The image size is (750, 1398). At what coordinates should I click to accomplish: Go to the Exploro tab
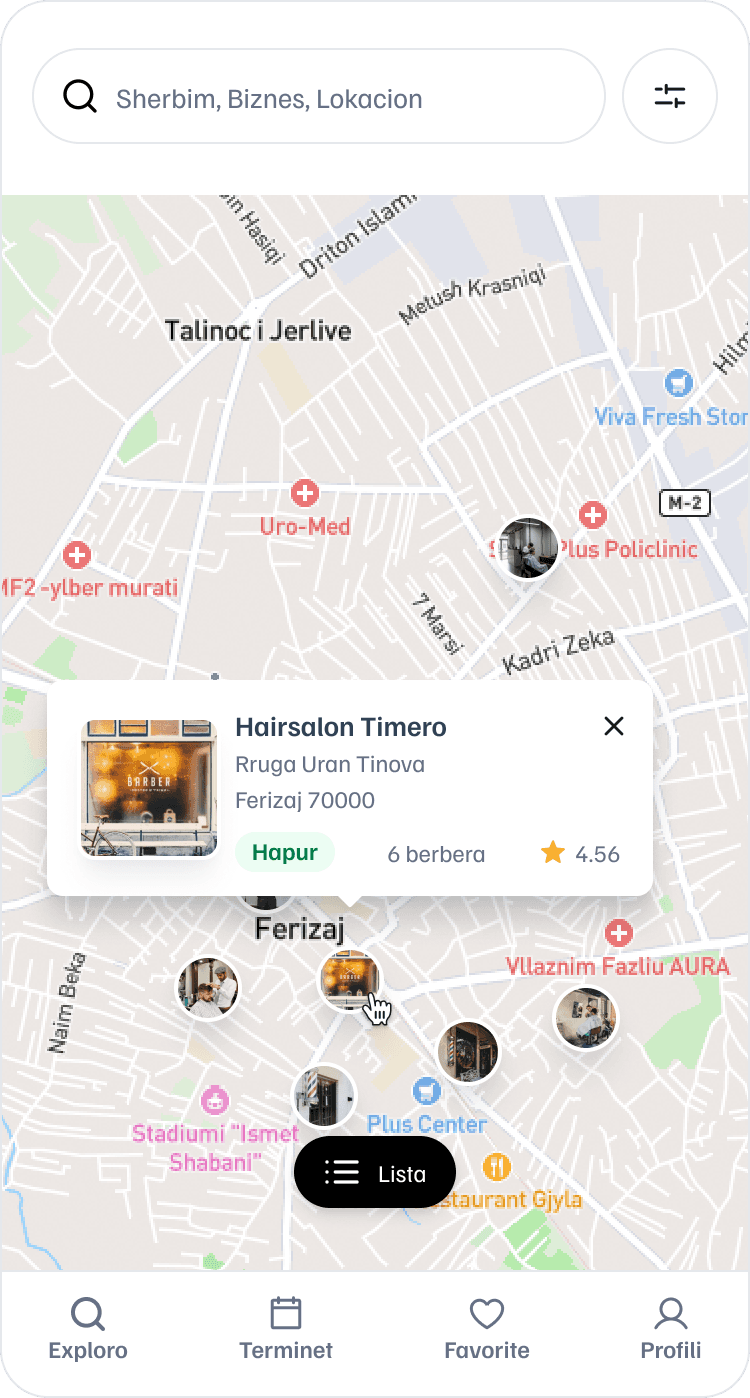[88, 1329]
